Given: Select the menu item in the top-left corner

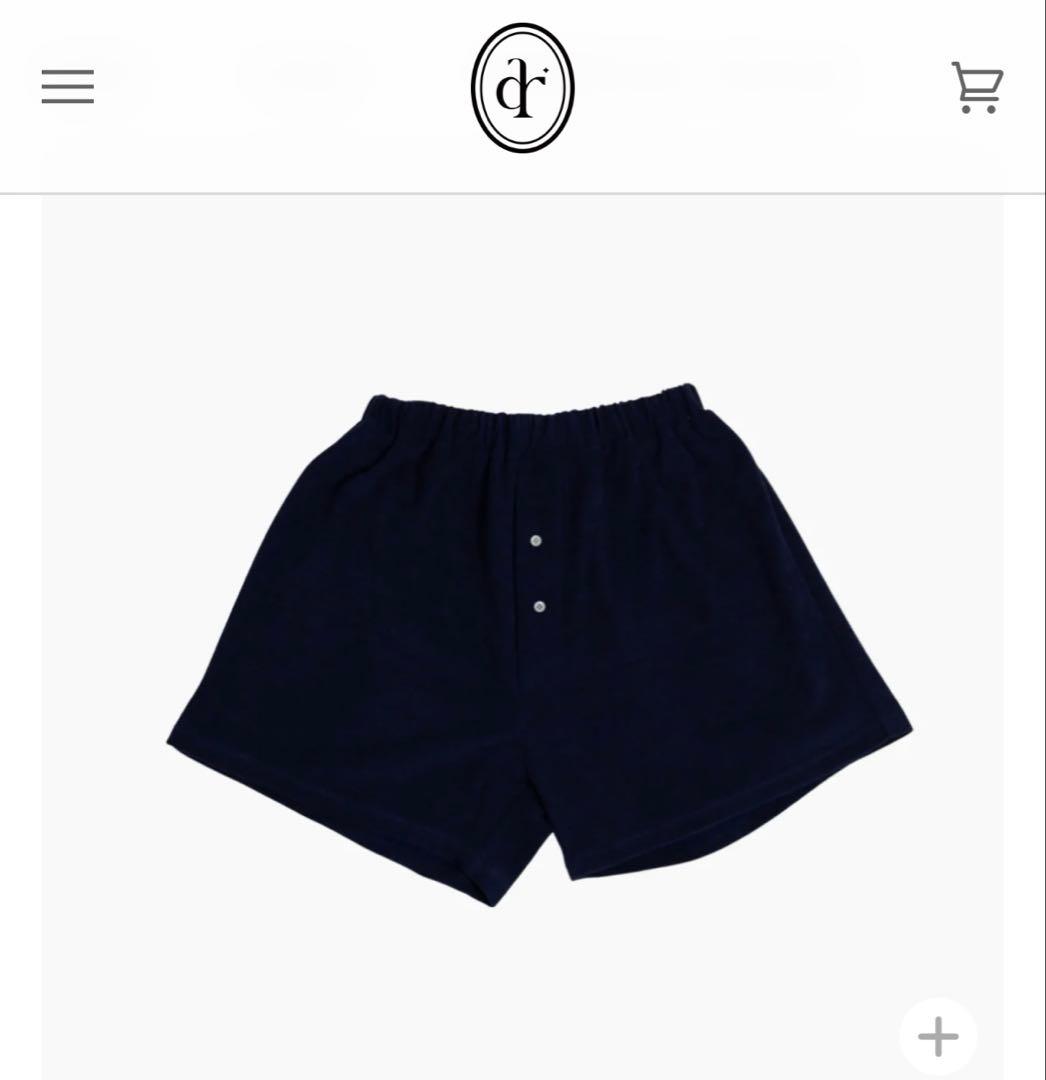Looking at the screenshot, I should coord(66,87).
